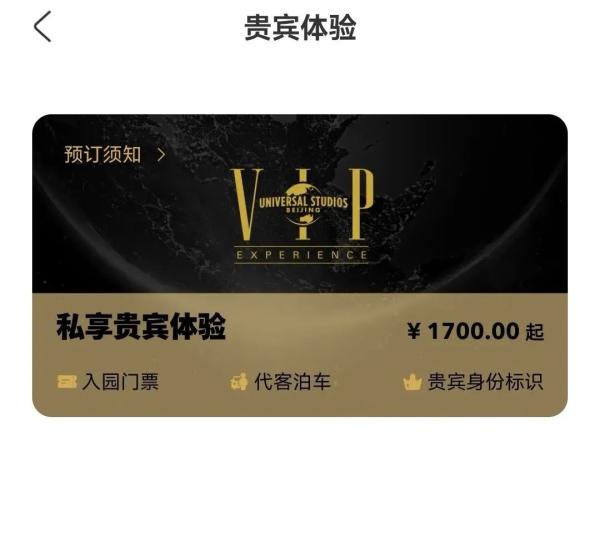Open the 私享贵宾体验 VIP experience card
Image resolution: width=600 pixels, height=543 pixels.
(x=299, y=330)
